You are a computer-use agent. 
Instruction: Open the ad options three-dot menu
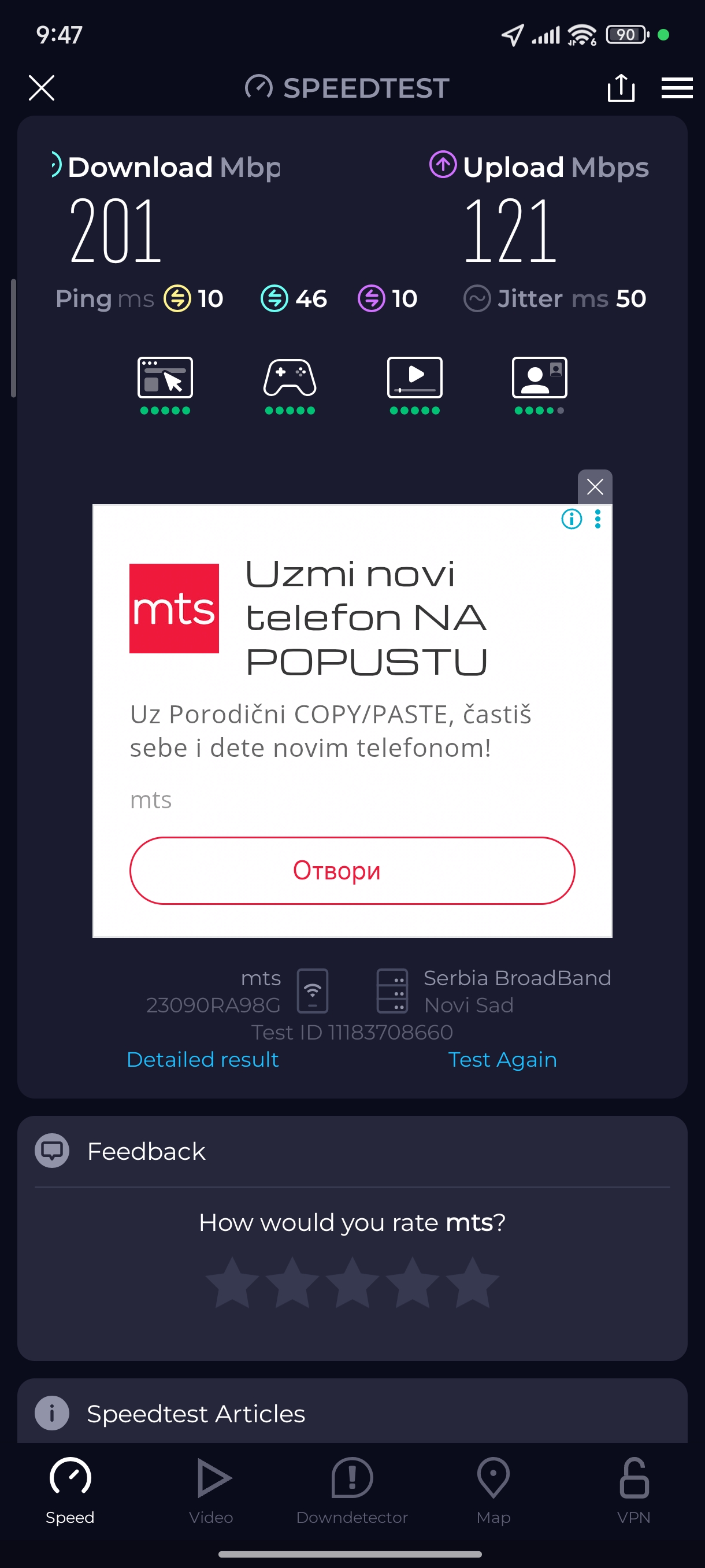pyautogui.click(x=598, y=519)
